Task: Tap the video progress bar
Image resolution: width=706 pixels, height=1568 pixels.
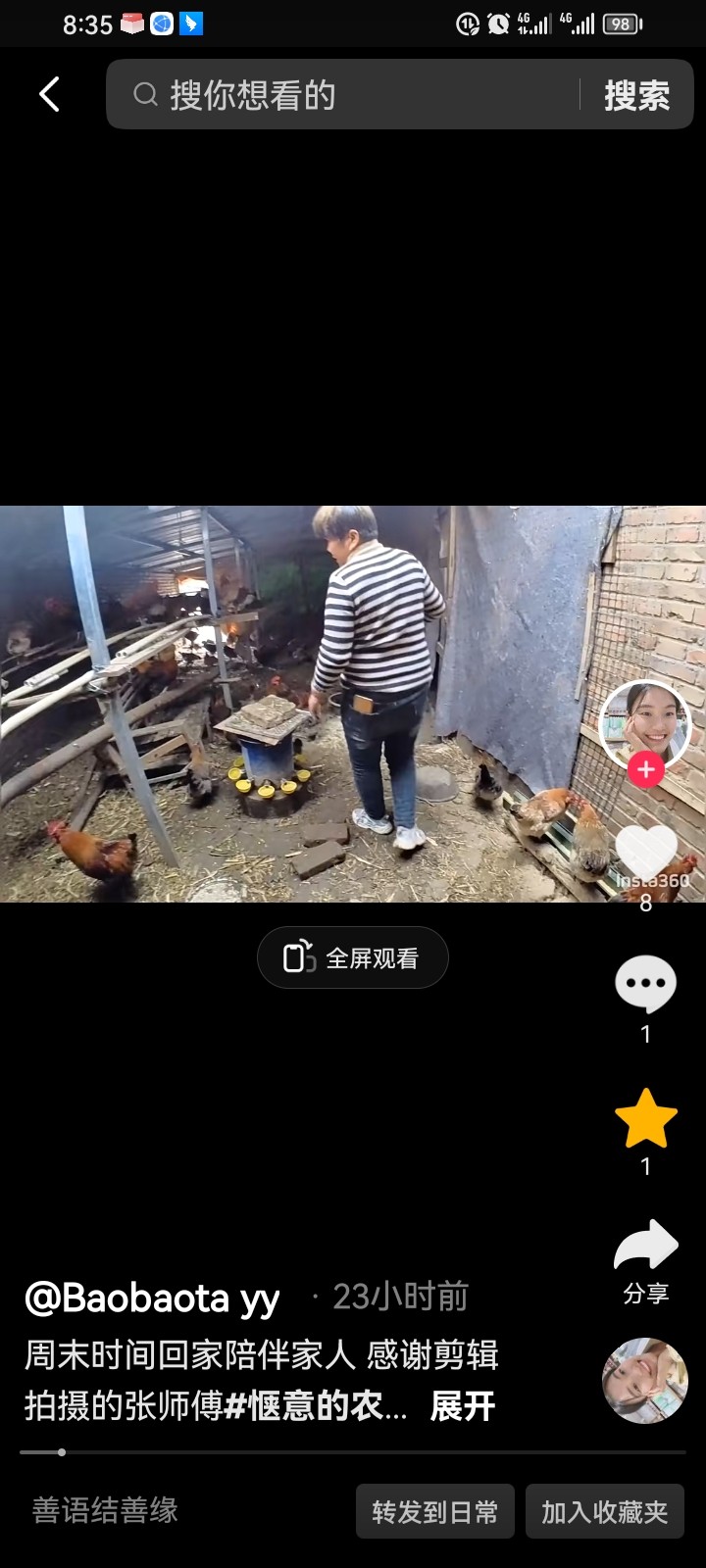Action: 353,1452
